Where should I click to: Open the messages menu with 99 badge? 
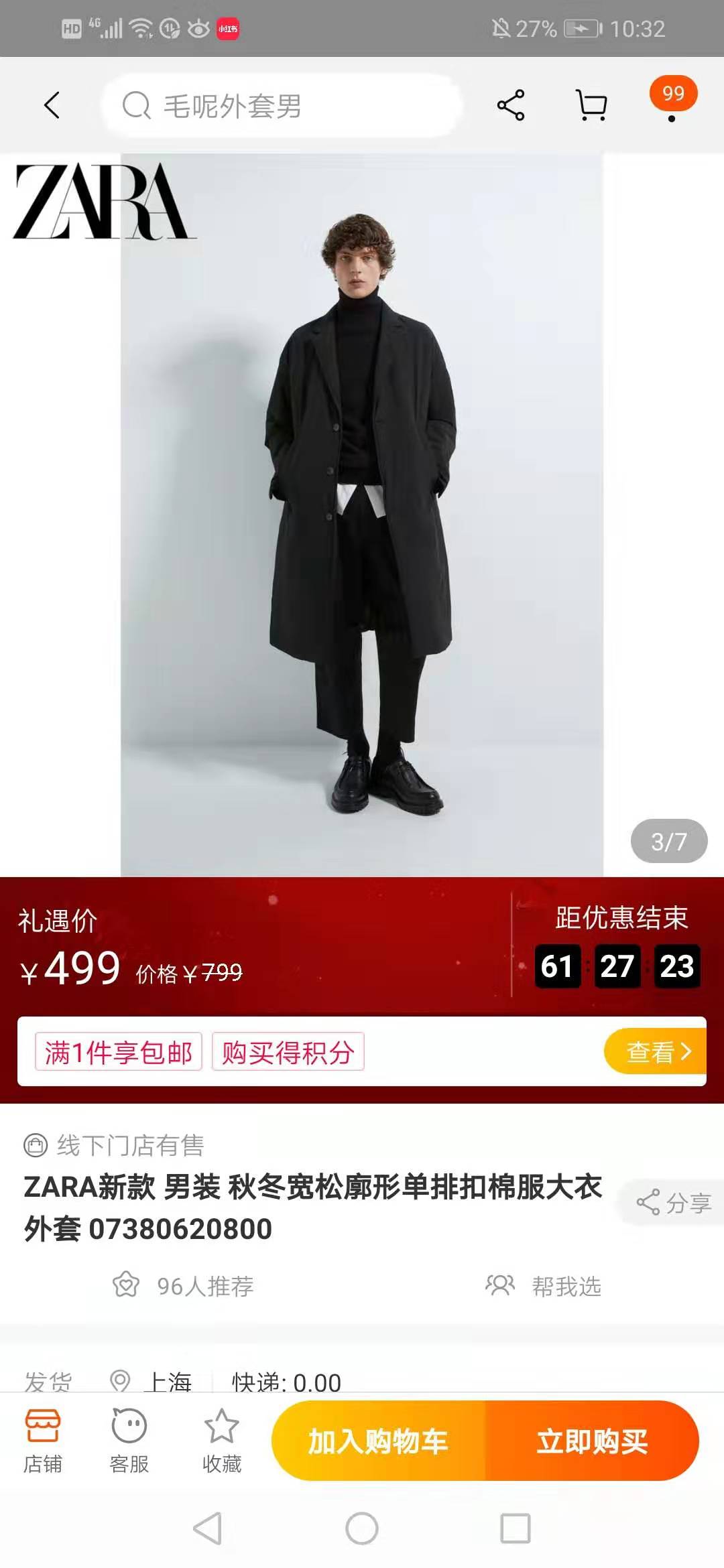tap(672, 101)
